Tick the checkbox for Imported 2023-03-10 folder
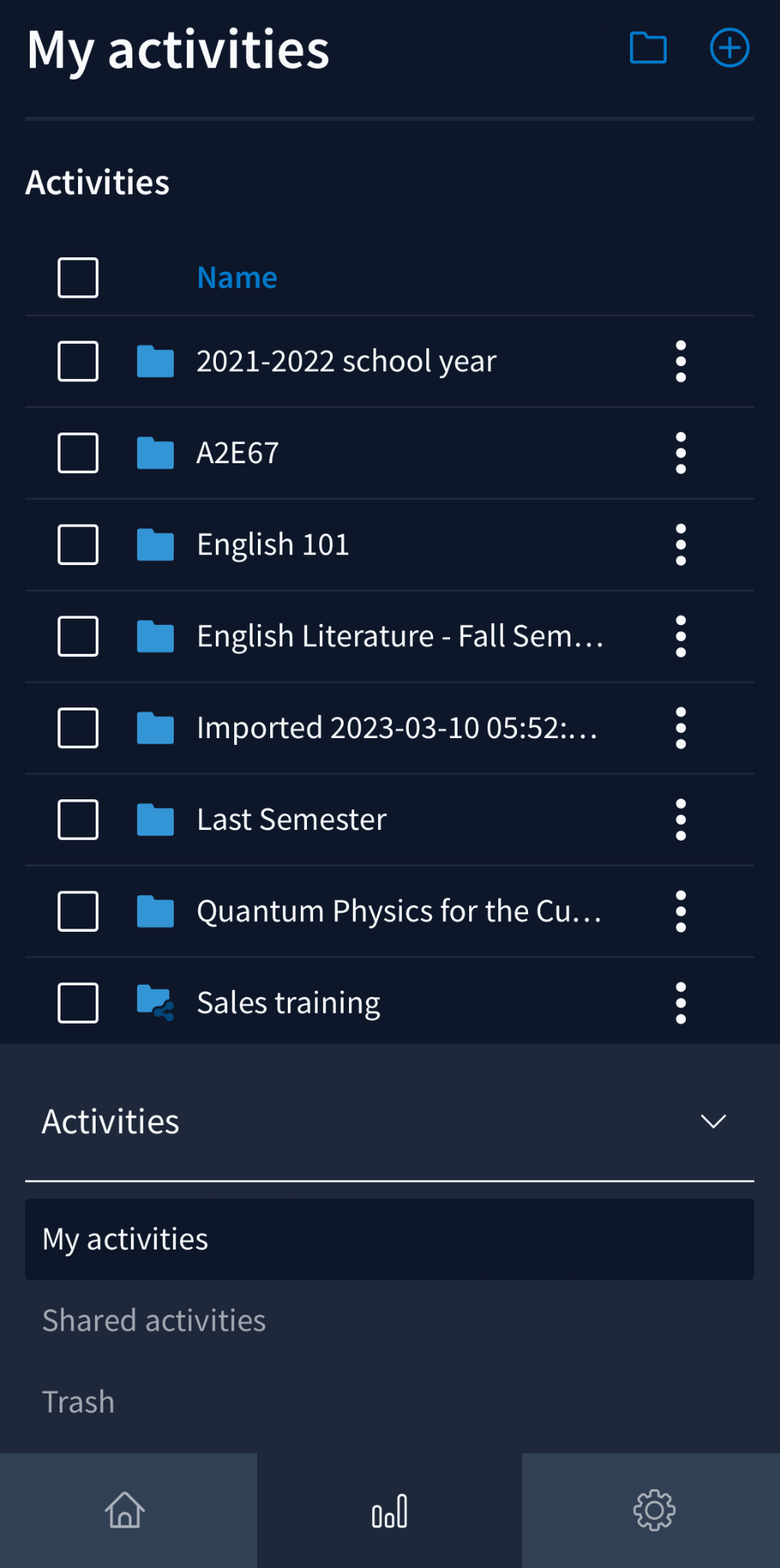 tap(78, 728)
